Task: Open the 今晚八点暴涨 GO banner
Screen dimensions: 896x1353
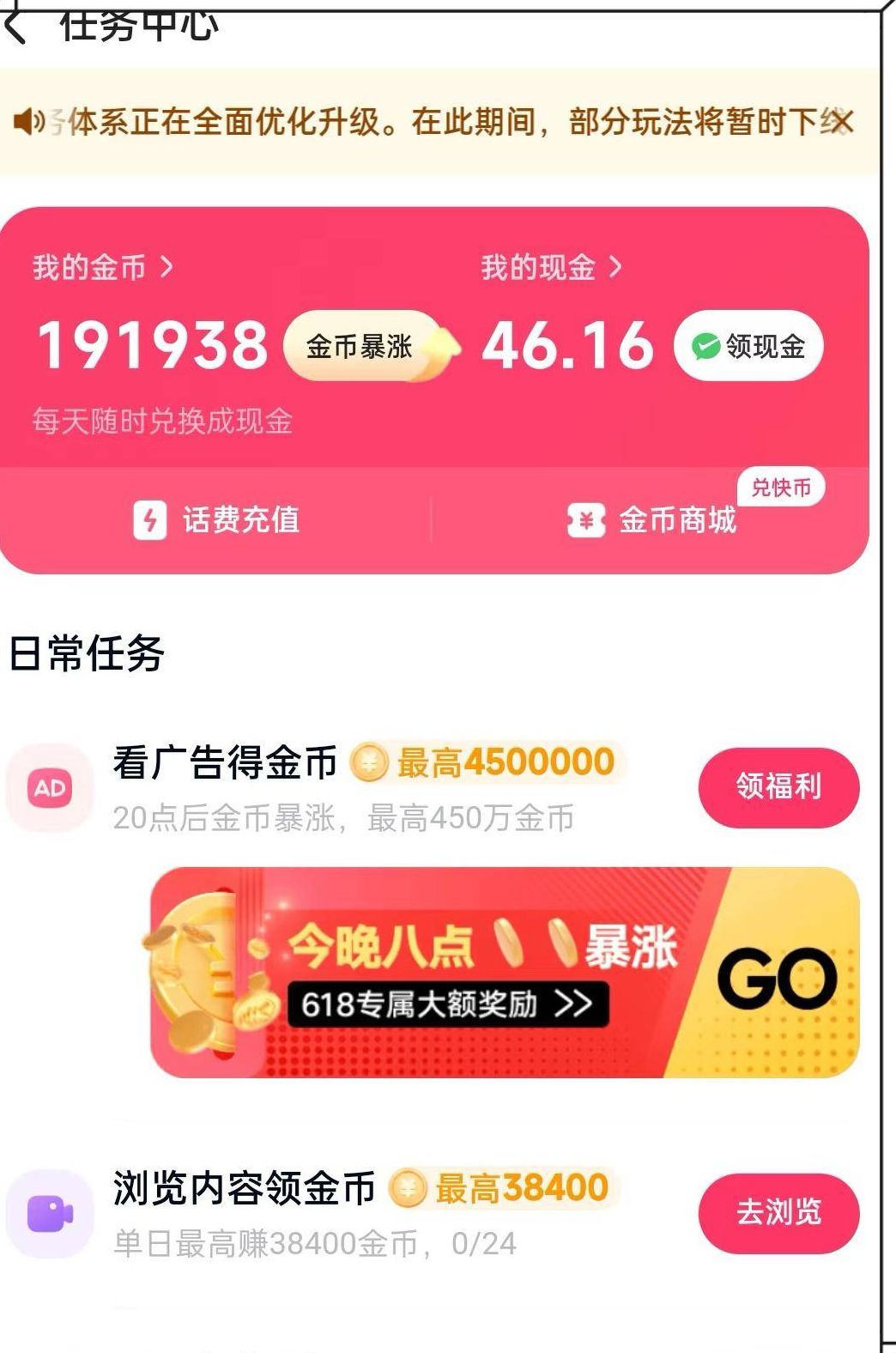Action: (505, 972)
